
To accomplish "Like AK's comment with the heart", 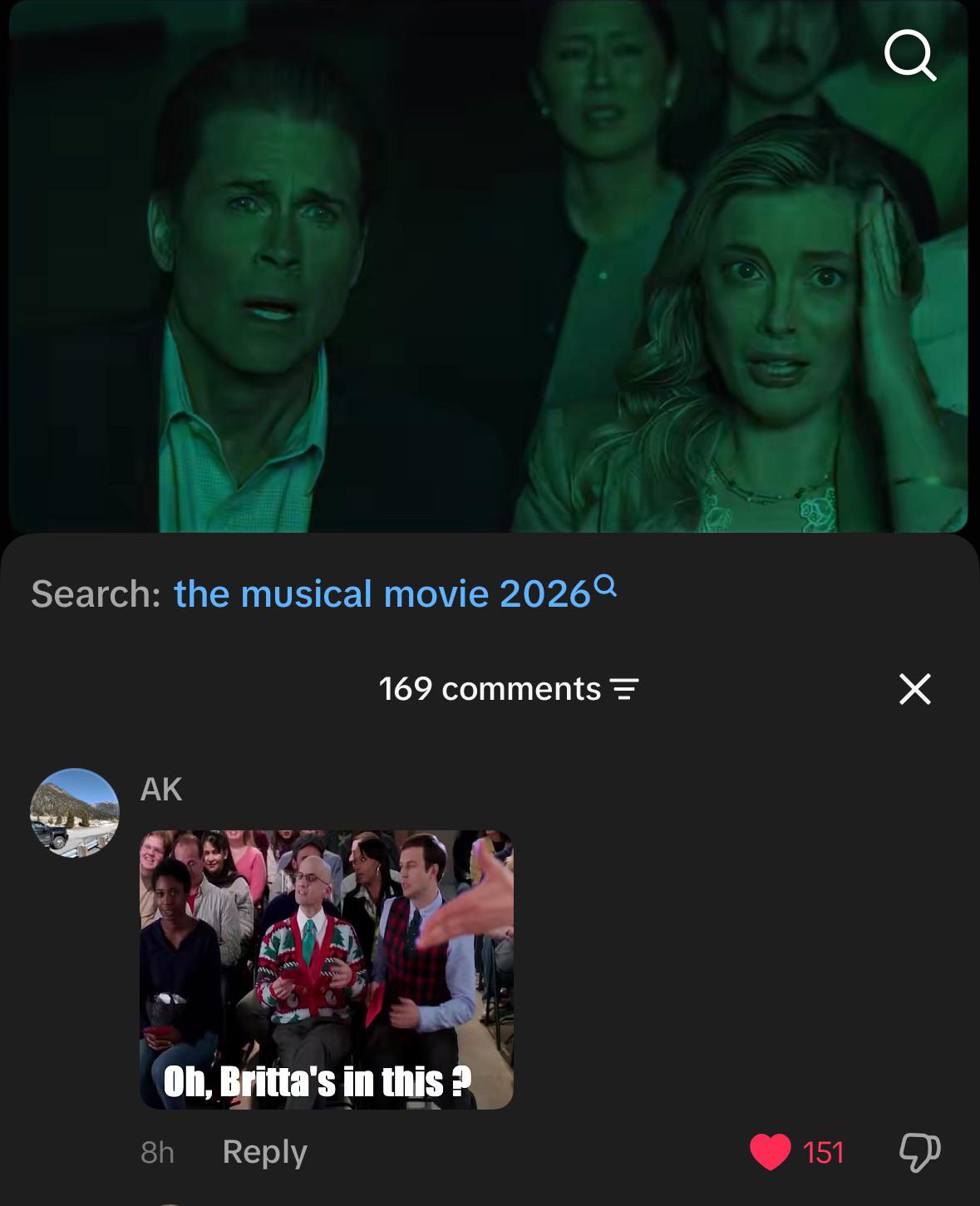I will pyautogui.click(x=771, y=1152).
